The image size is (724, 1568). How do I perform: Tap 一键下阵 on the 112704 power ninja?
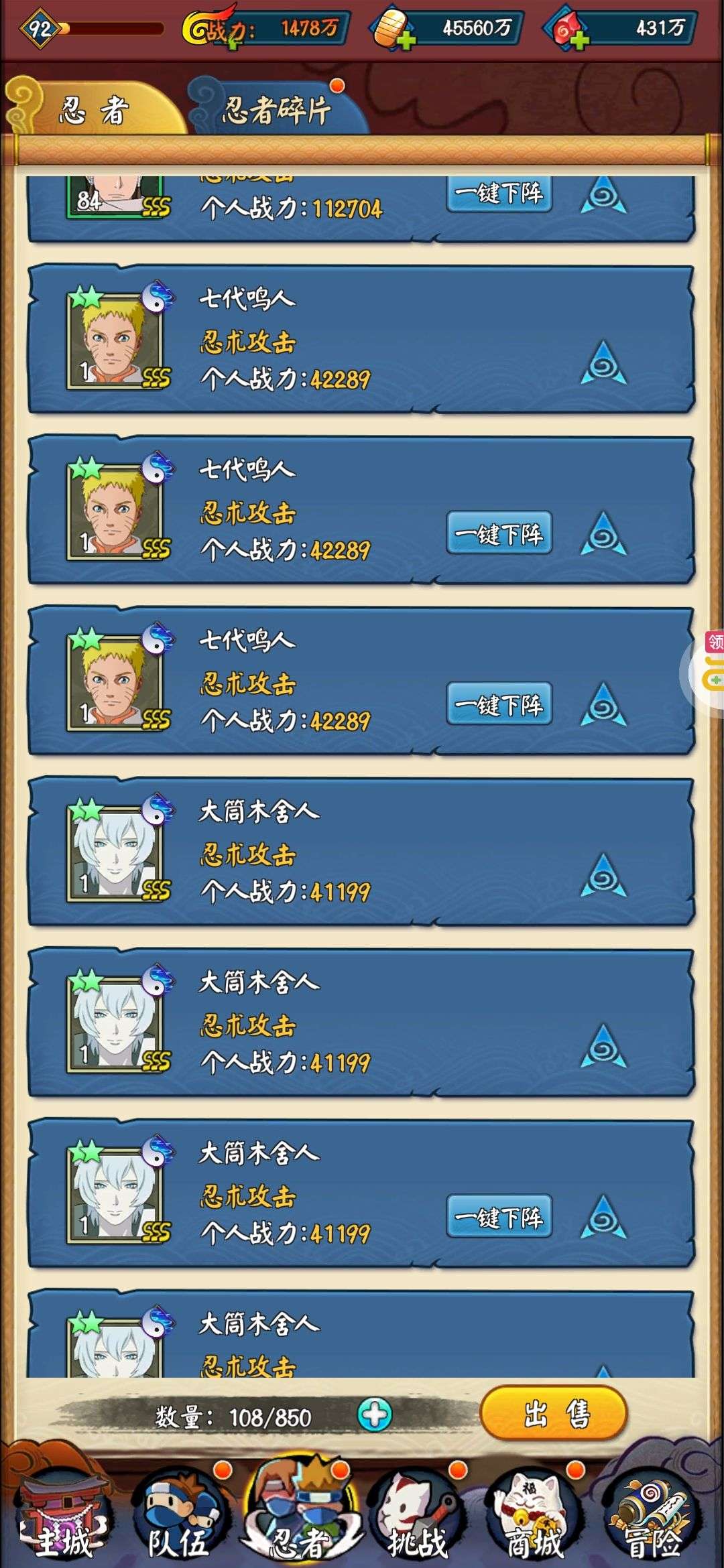(499, 194)
